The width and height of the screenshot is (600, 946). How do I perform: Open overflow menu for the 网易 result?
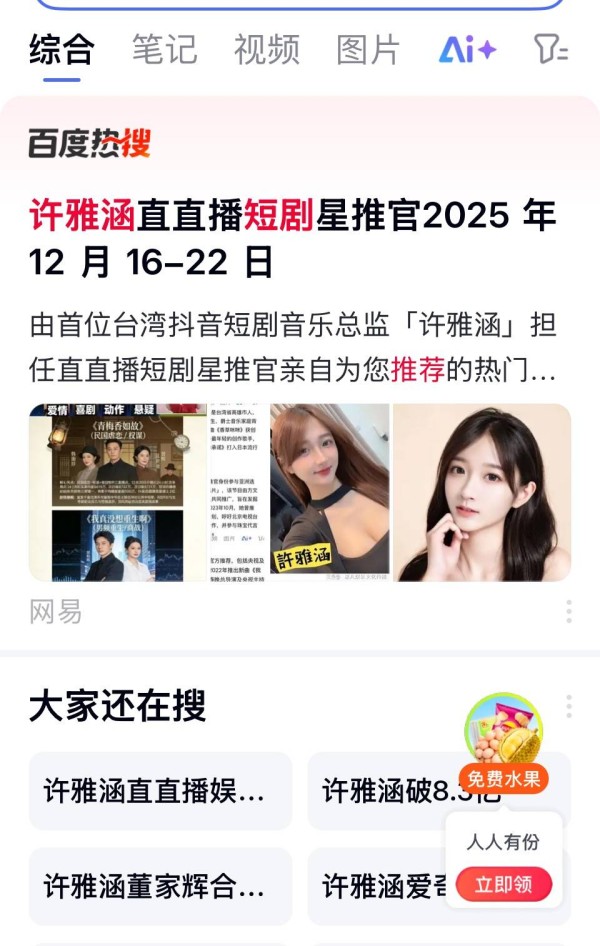click(x=568, y=611)
